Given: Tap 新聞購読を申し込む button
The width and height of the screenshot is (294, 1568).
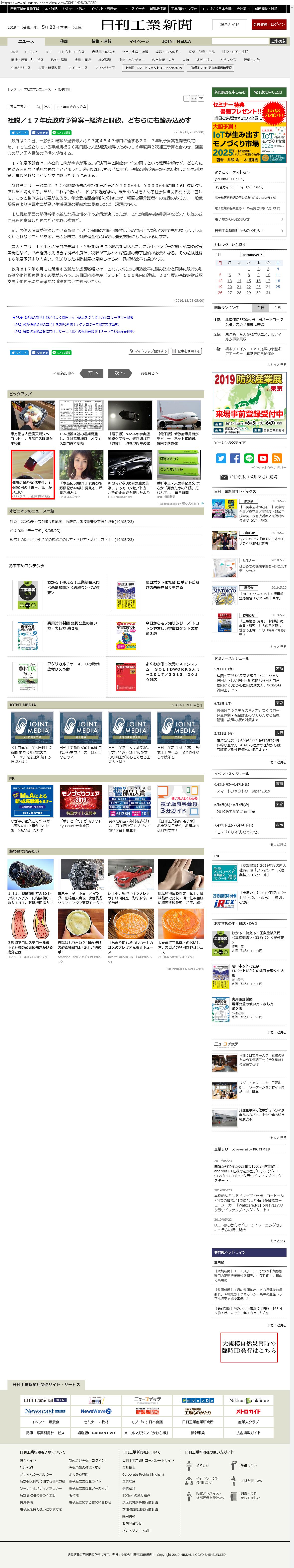Looking at the screenshot, I should coord(230,92).
